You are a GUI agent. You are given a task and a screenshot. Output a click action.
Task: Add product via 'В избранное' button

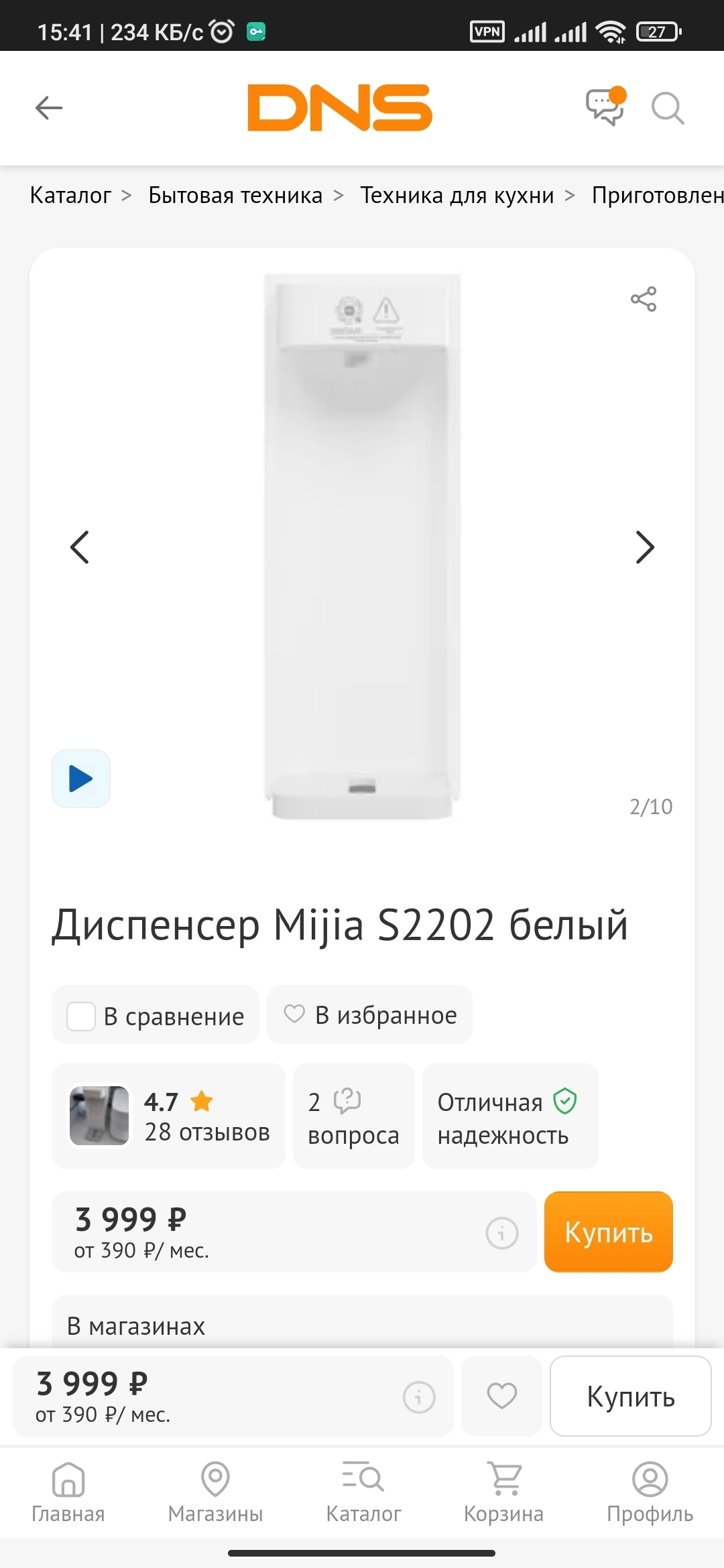click(370, 1015)
